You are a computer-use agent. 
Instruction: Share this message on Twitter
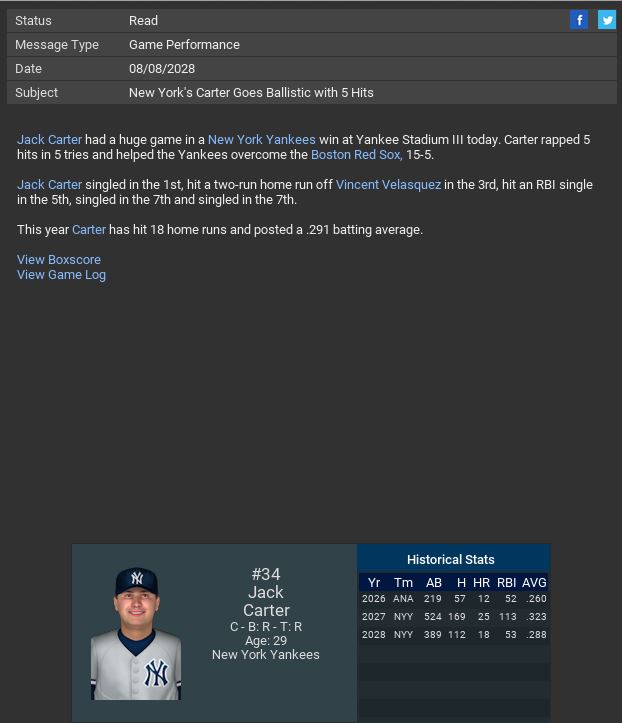[x=607, y=20]
